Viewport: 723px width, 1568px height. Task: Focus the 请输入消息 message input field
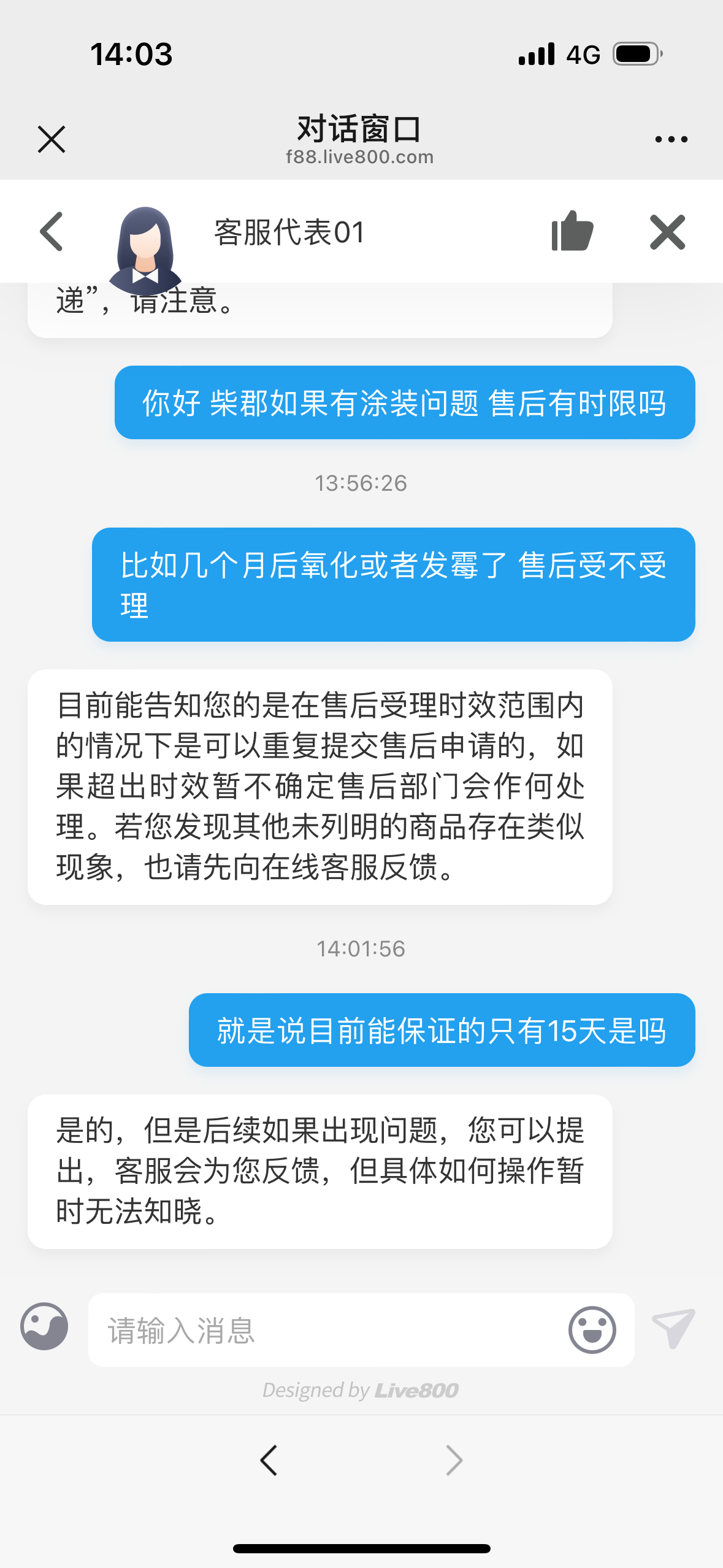(x=325, y=1330)
